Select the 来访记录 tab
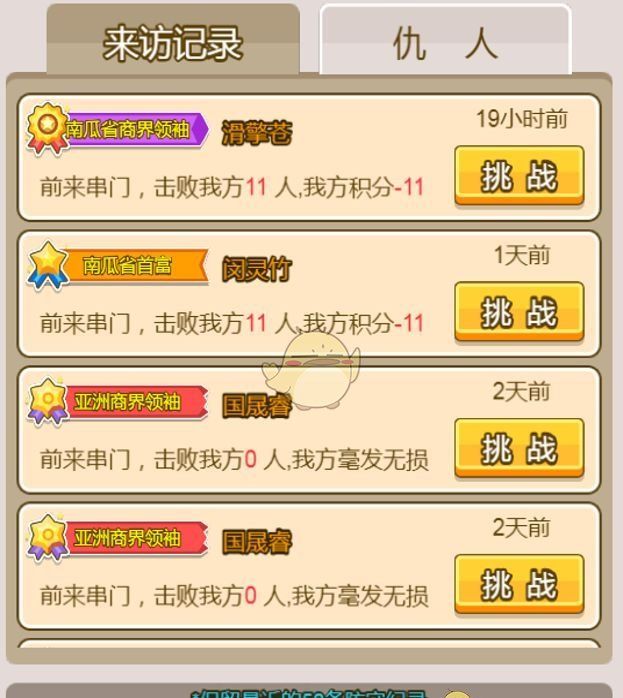 point(173,42)
